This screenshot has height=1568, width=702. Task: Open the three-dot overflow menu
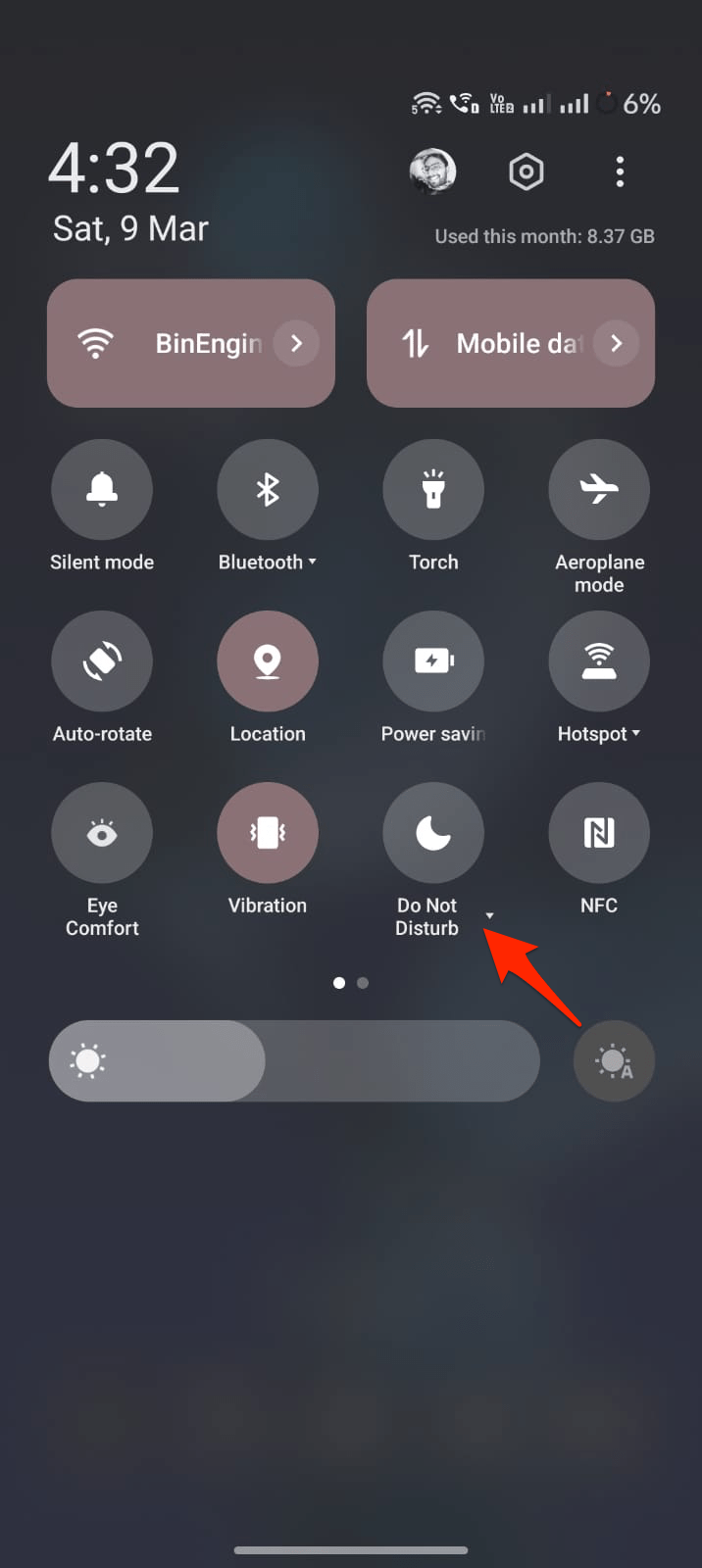pyautogui.click(x=620, y=172)
